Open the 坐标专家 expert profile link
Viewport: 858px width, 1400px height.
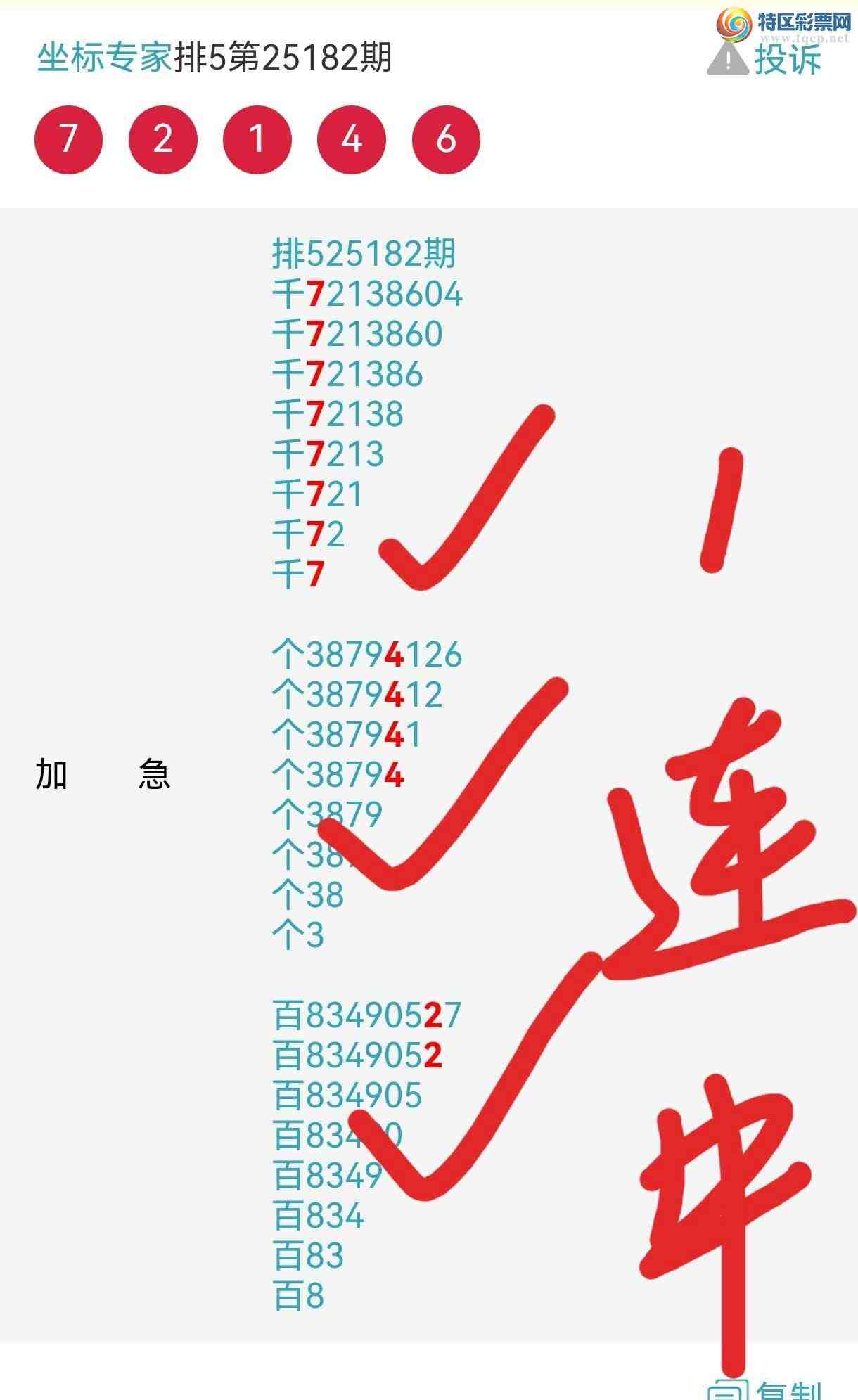[104, 58]
